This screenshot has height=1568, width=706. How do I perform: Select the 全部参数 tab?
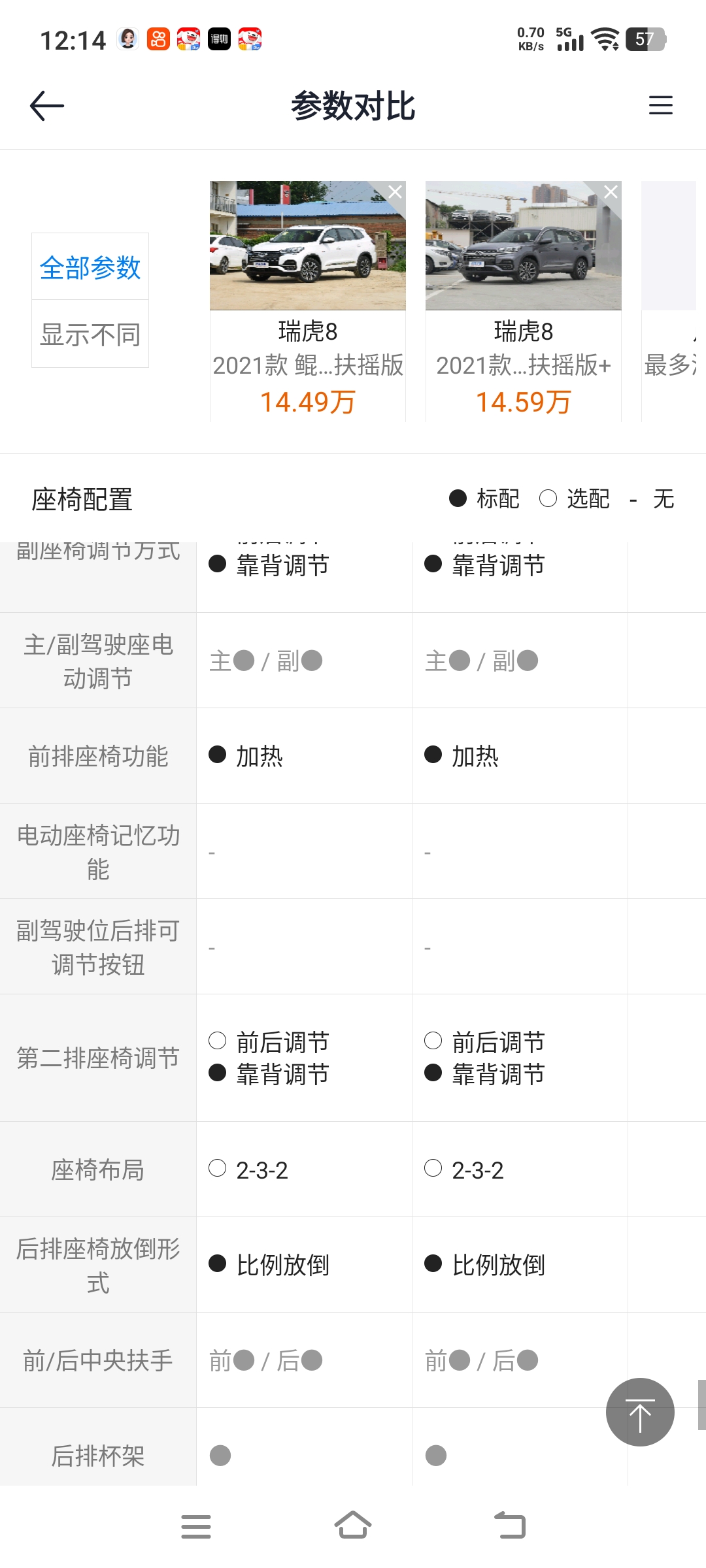pos(90,267)
